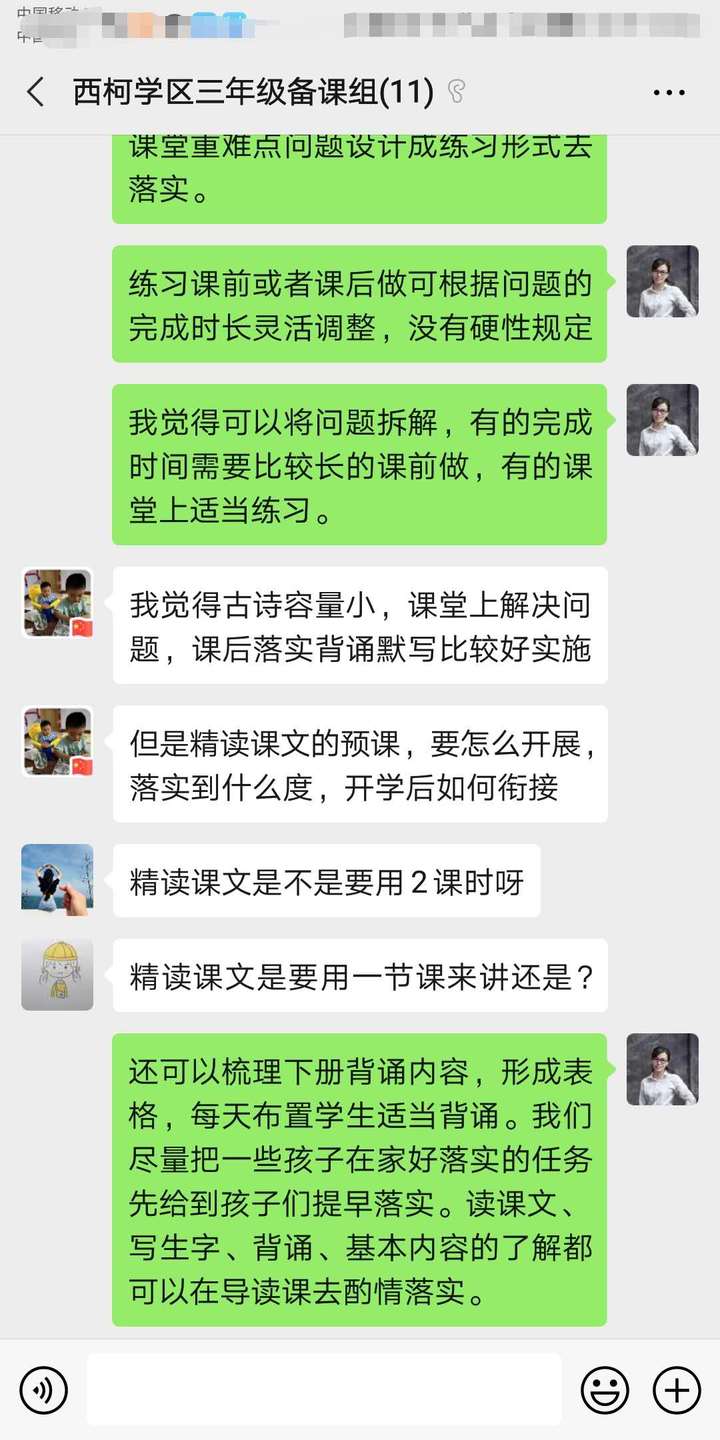Open avatar beside 精读课文是不是要用2课时呀
Image resolution: width=720 pixels, height=1440 pixels.
pyautogui.click(x=57, y=880)
